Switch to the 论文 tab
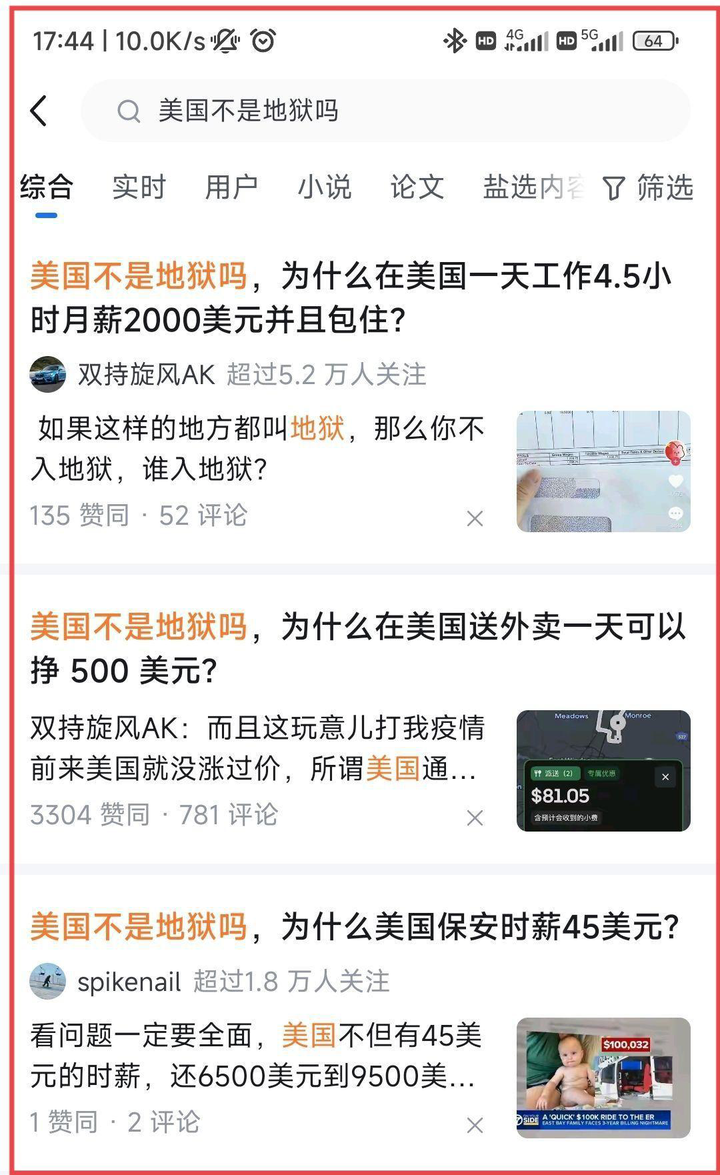The width and height of the screenshot is (720, 1175). pyautogui.click(x=417, y=187)
